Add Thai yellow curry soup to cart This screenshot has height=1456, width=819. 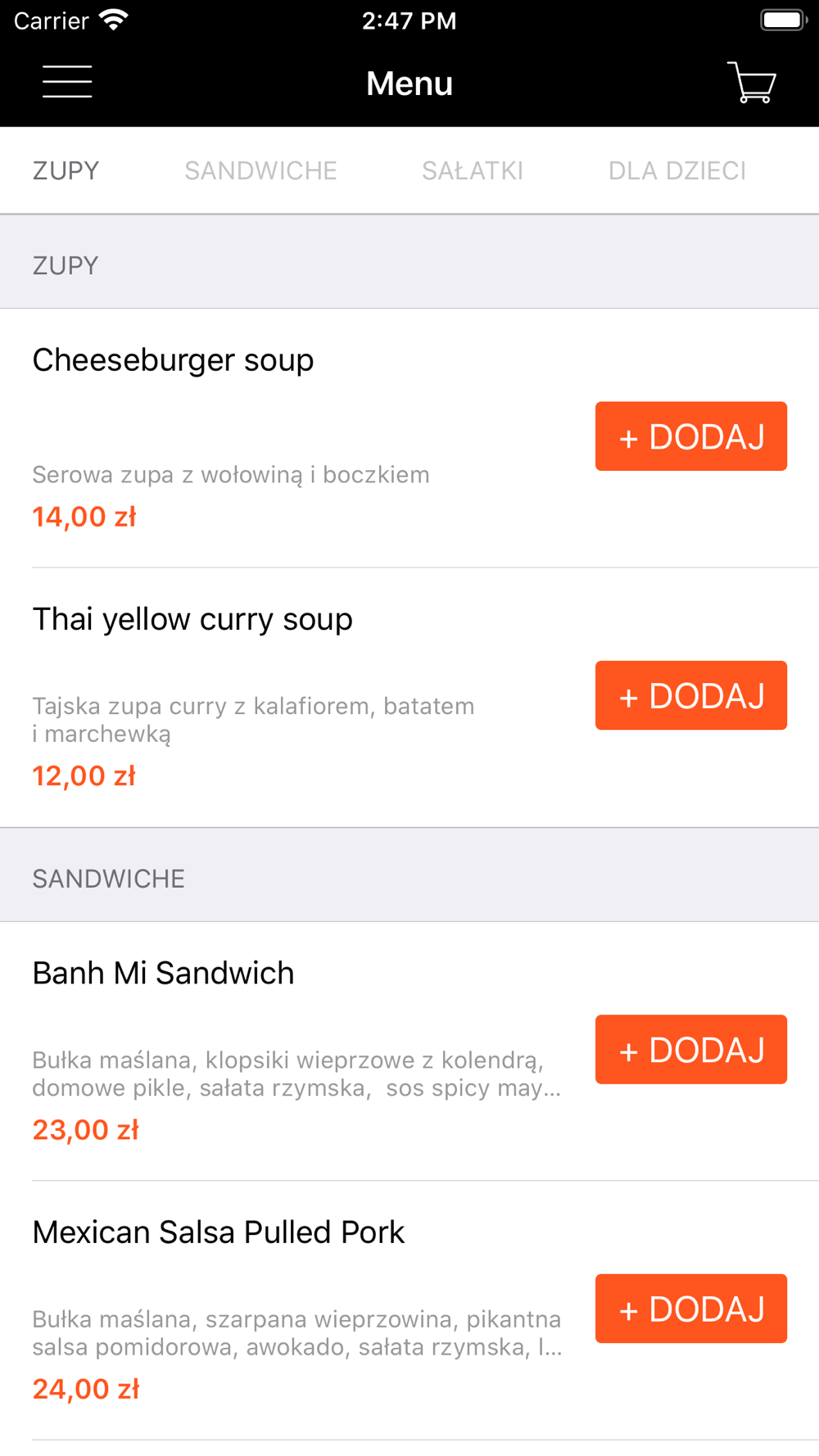691,695
